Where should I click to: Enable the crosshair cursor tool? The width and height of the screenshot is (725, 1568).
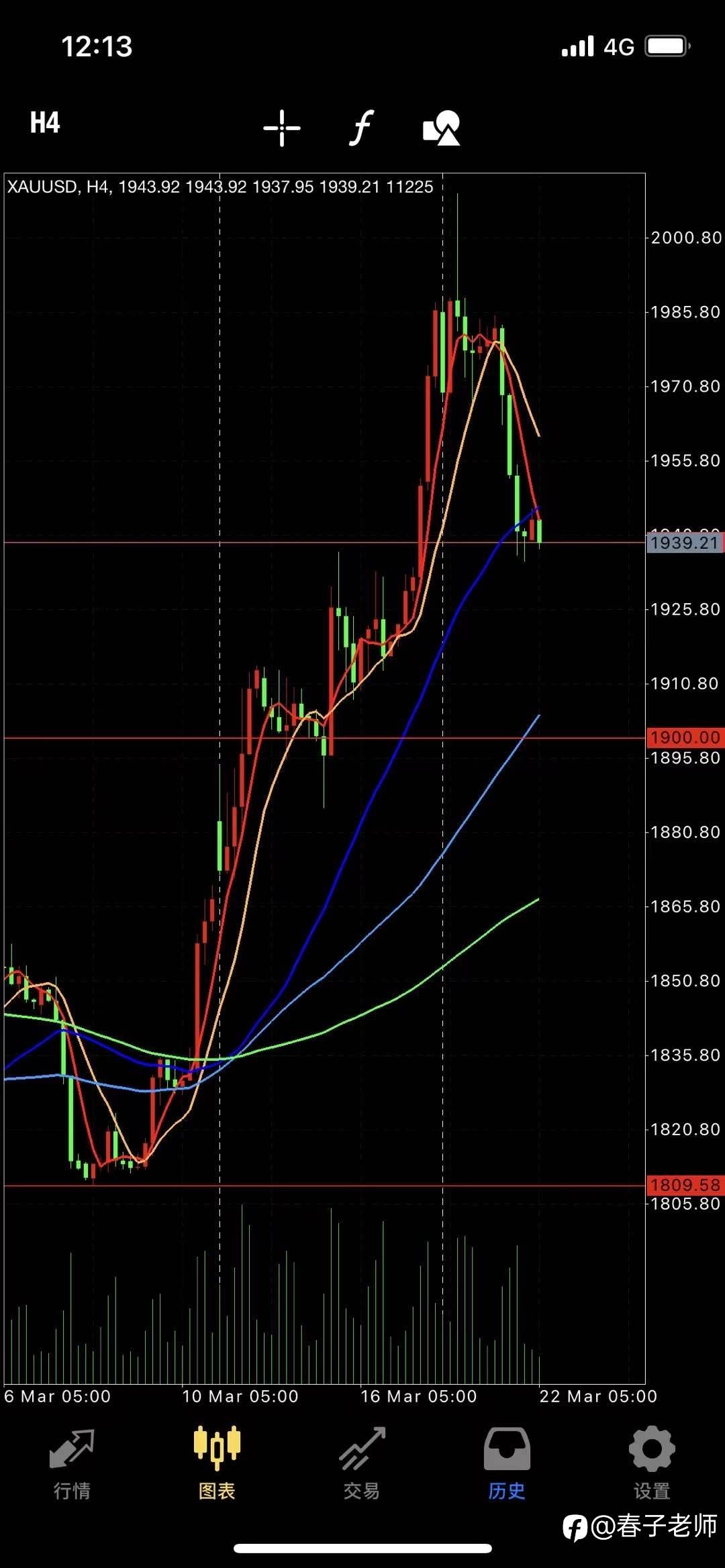281,127
